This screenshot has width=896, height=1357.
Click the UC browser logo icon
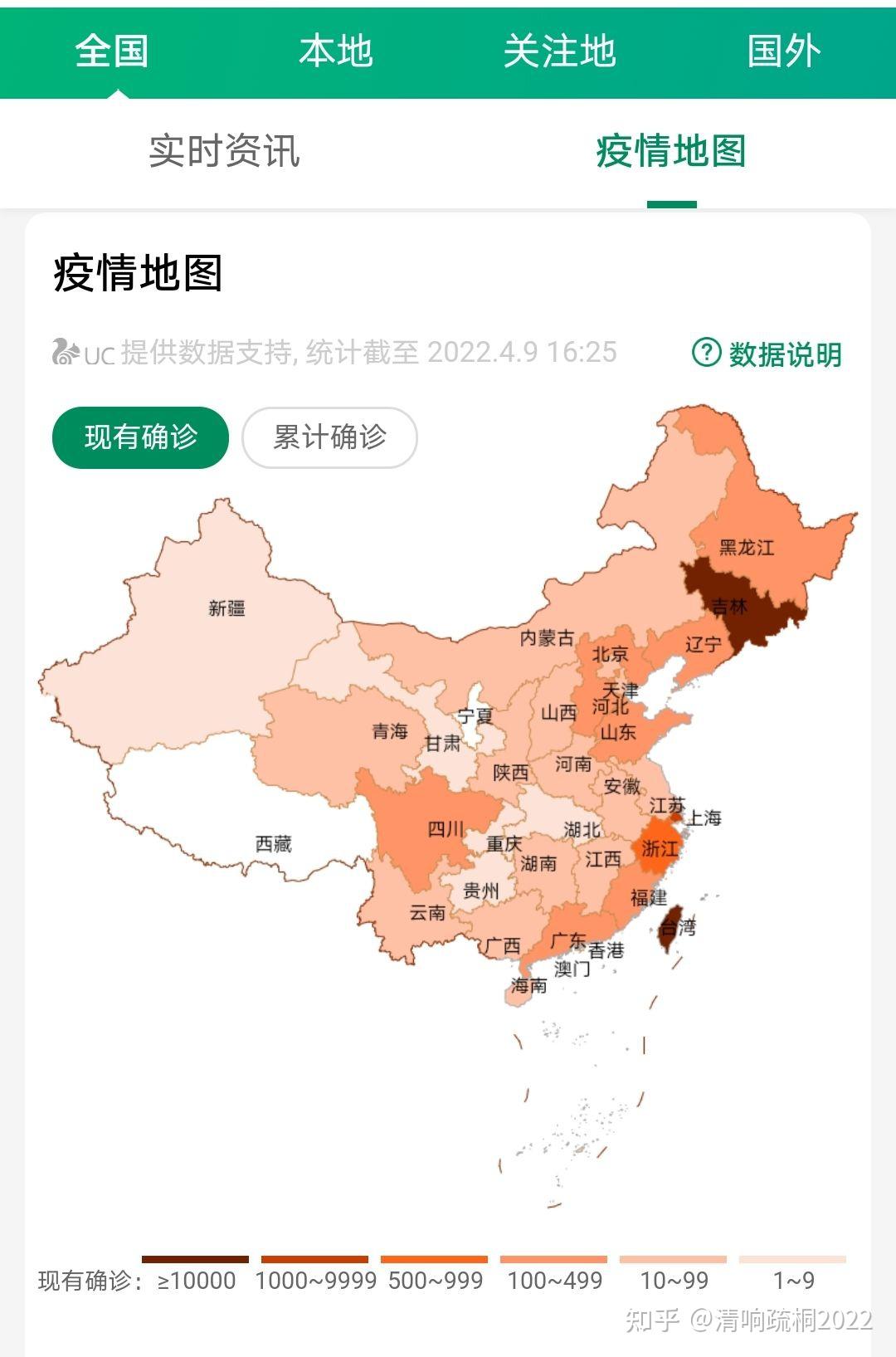[x=65, y=353]
